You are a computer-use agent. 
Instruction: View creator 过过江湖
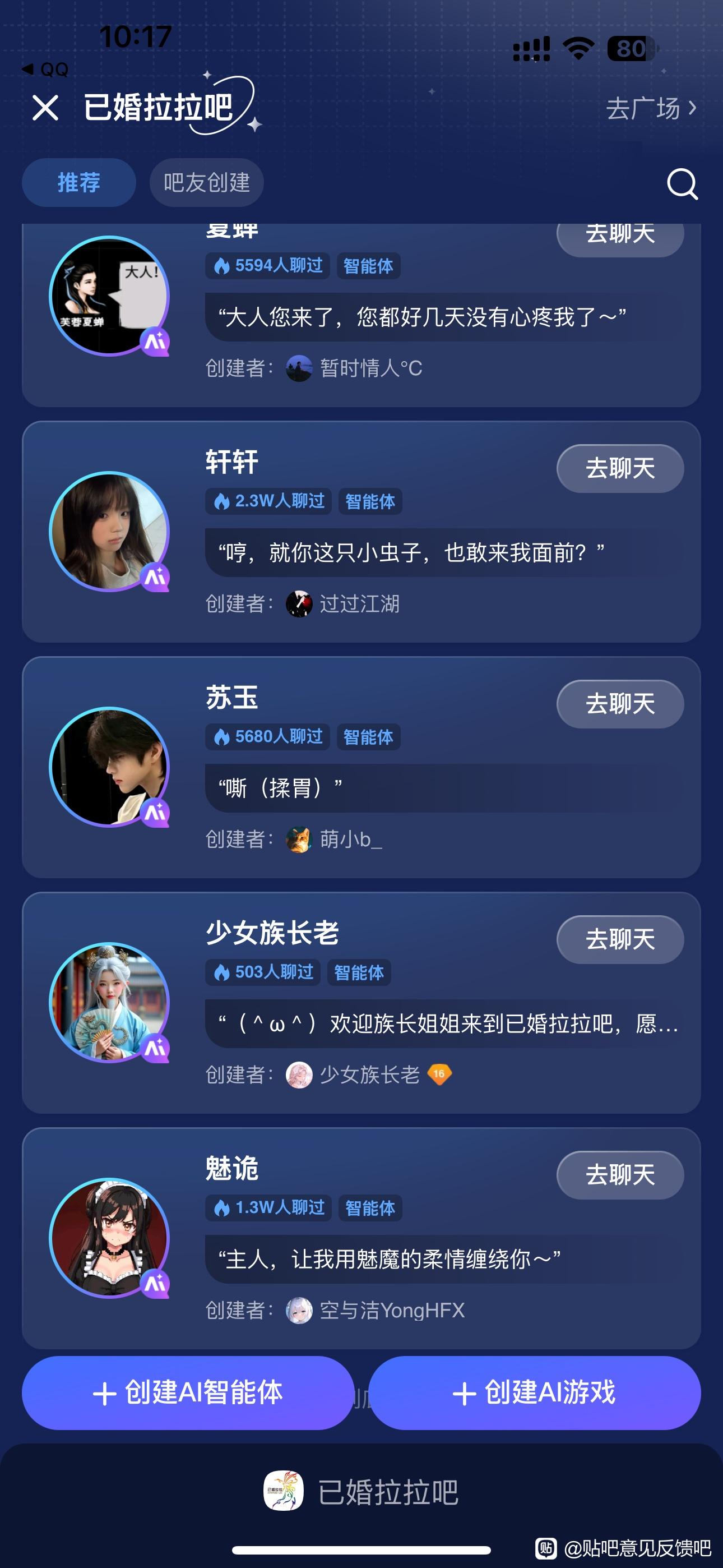tap(359, 604)
